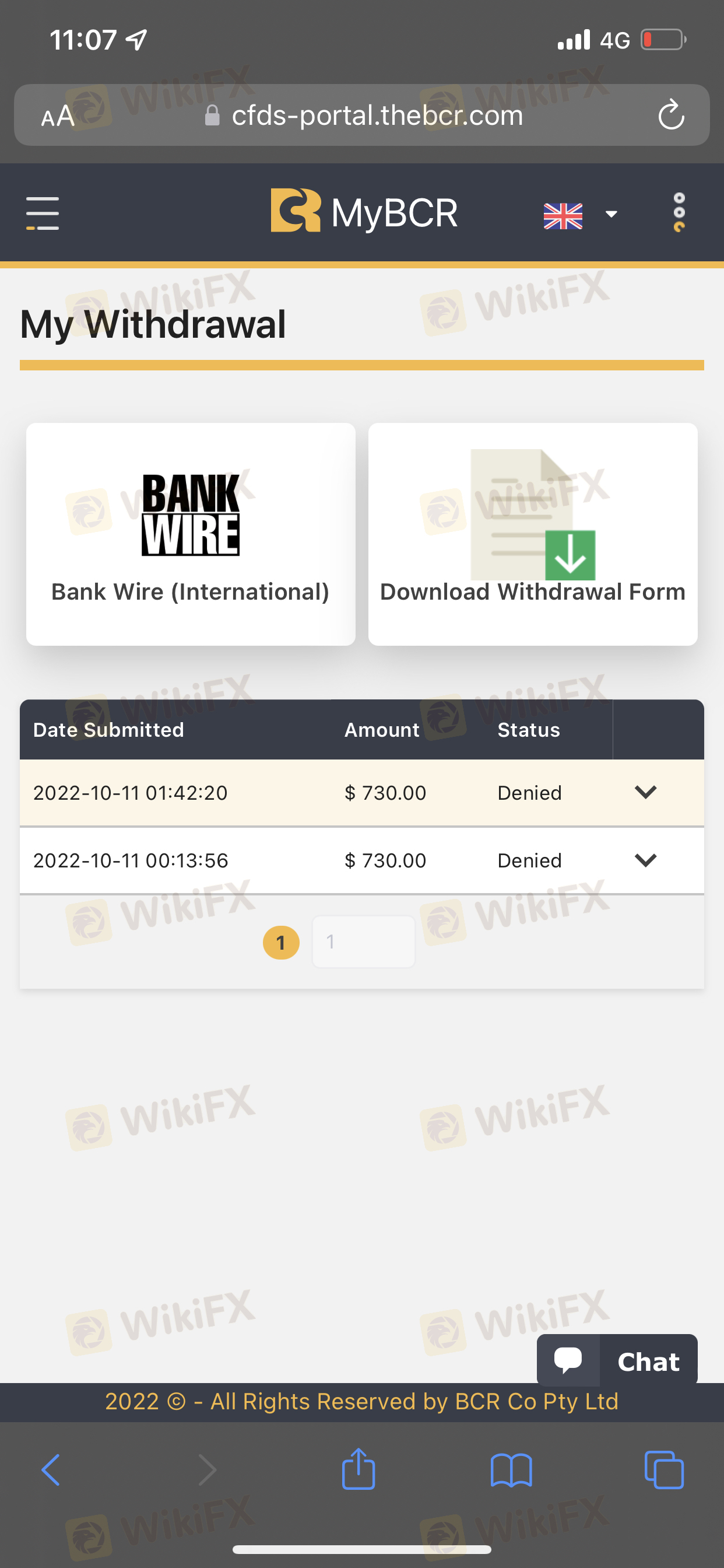Go back to the previous page

click(51, 1470)
